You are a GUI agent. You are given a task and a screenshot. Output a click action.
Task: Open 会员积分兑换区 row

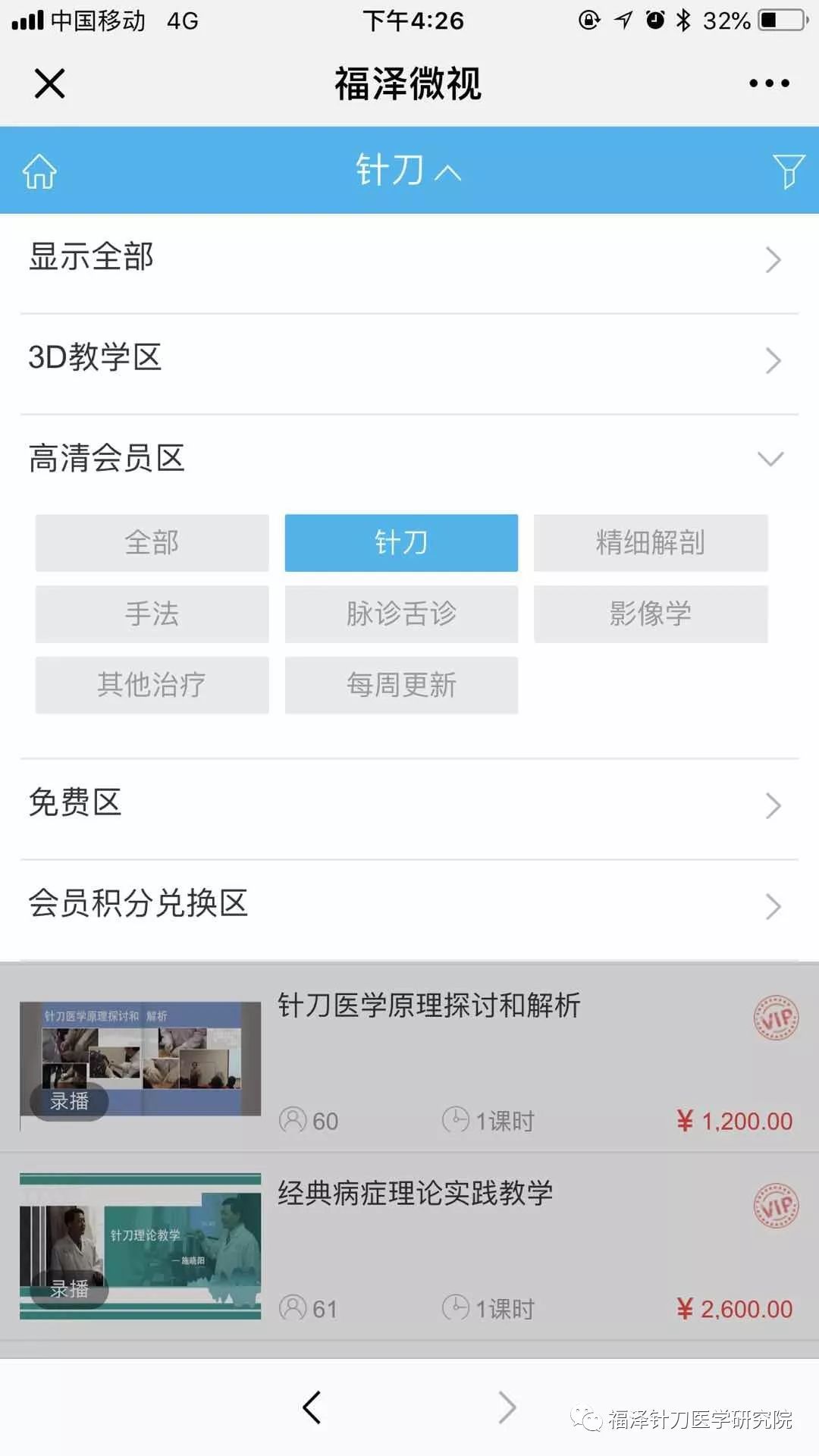409,905
